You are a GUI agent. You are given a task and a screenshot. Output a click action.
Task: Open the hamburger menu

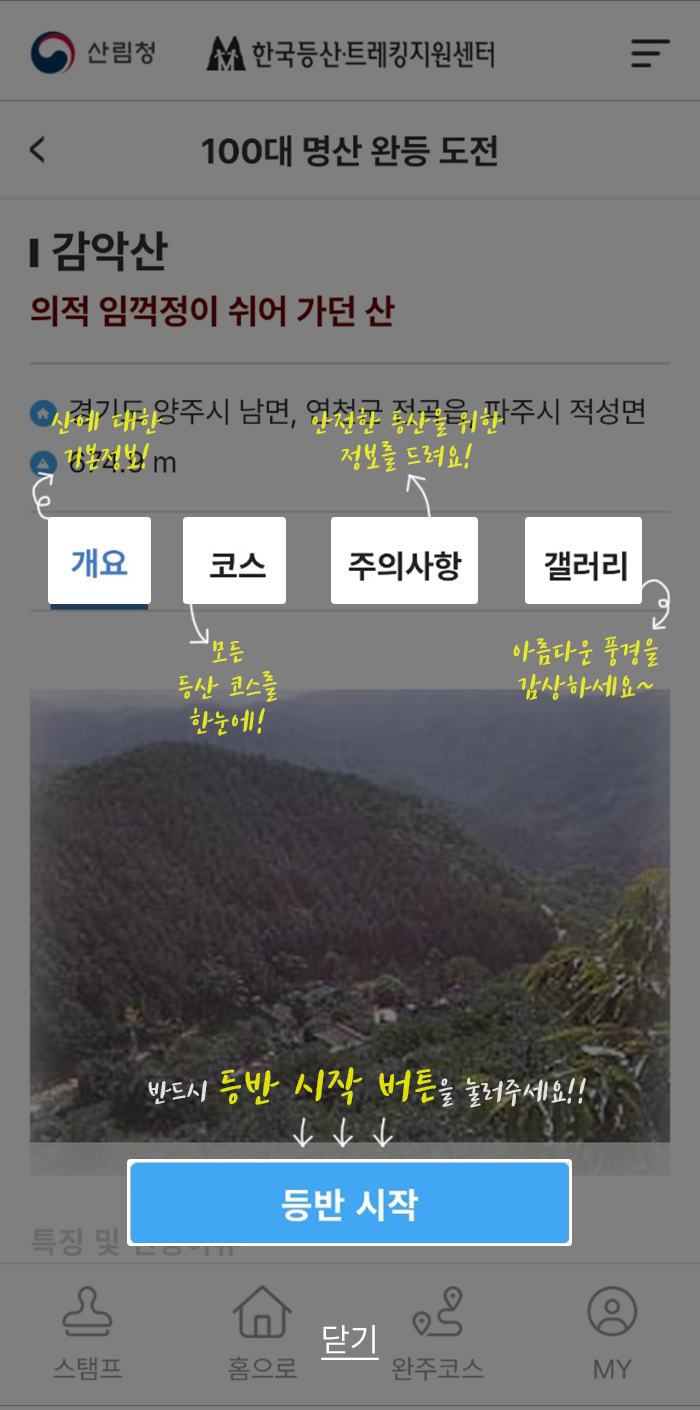(x=649, y=53)
